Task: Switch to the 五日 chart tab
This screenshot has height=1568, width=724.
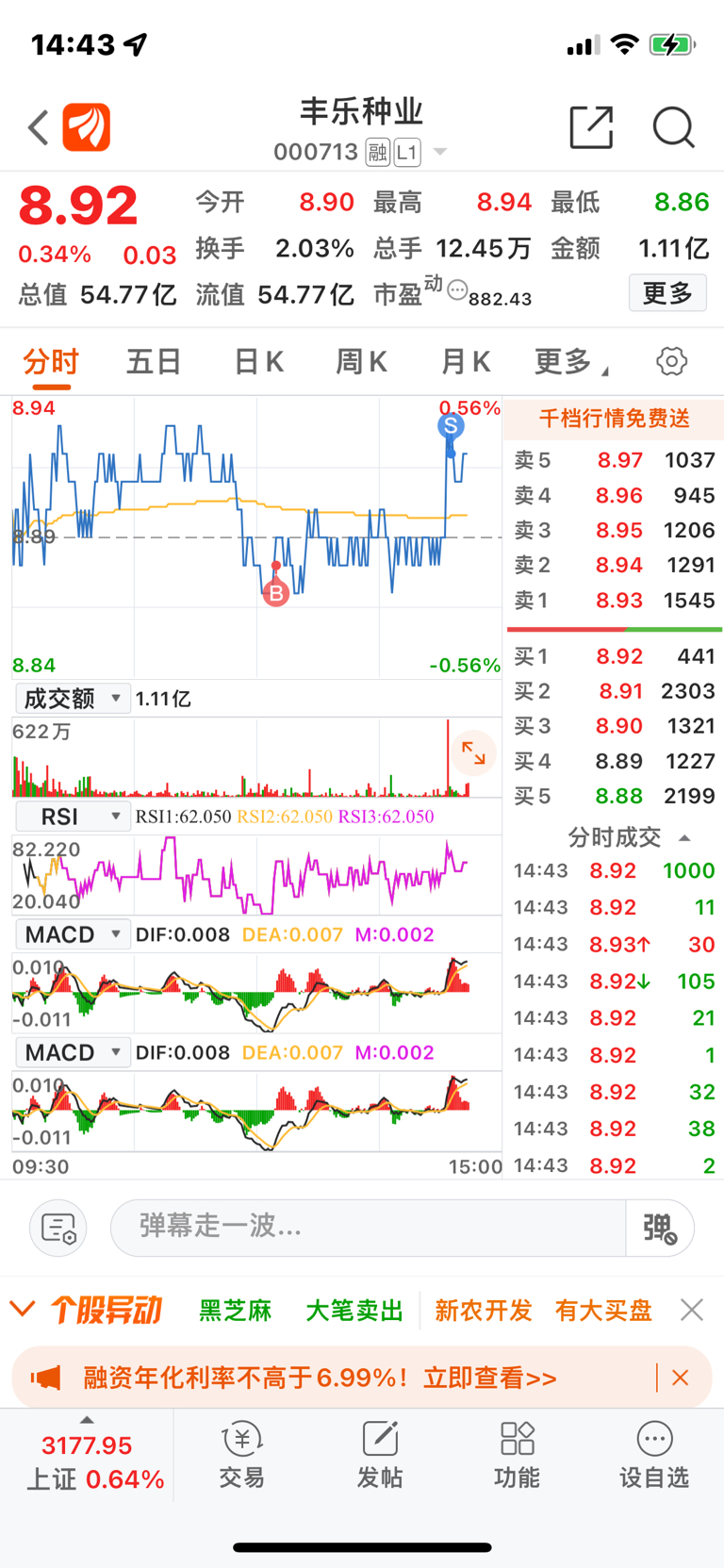Action: [x=154, y=361]
